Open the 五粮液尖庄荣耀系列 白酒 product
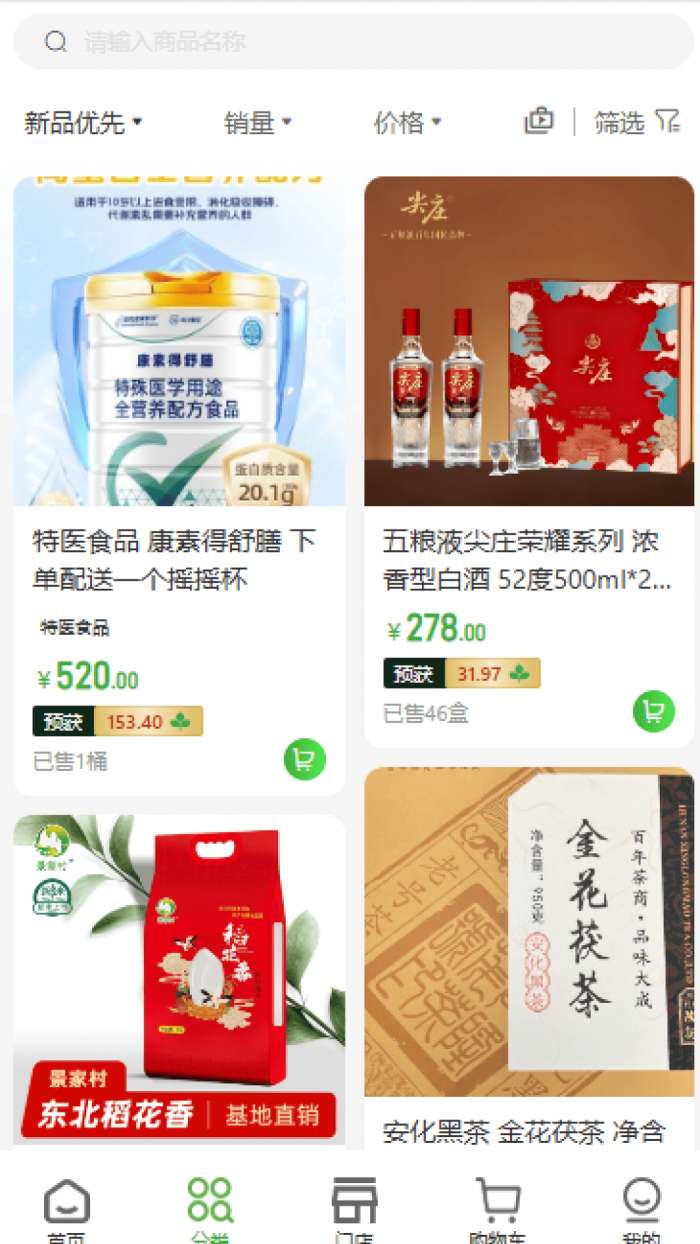700x1244 pixels. pos(528,400)
